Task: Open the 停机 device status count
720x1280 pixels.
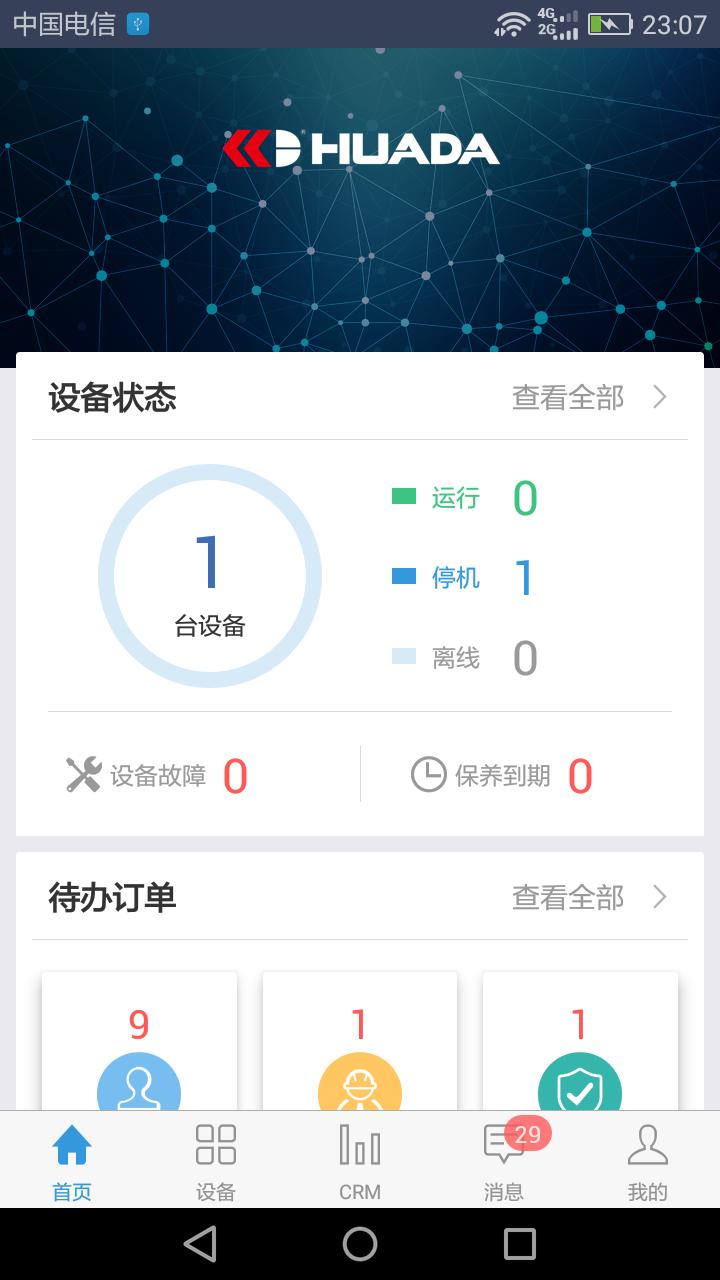Action: (464, 577)
